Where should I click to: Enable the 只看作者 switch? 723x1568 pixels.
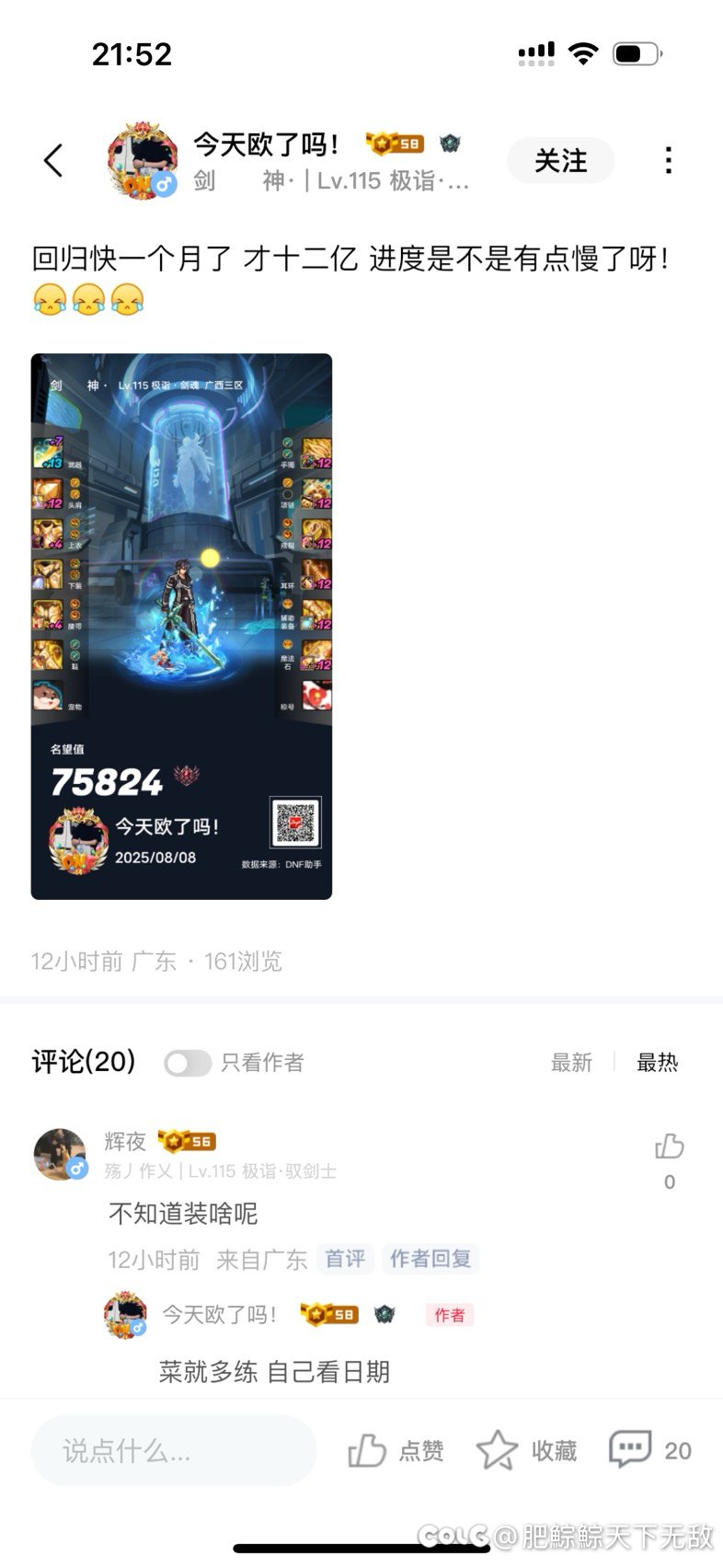tap(187, 1063)
